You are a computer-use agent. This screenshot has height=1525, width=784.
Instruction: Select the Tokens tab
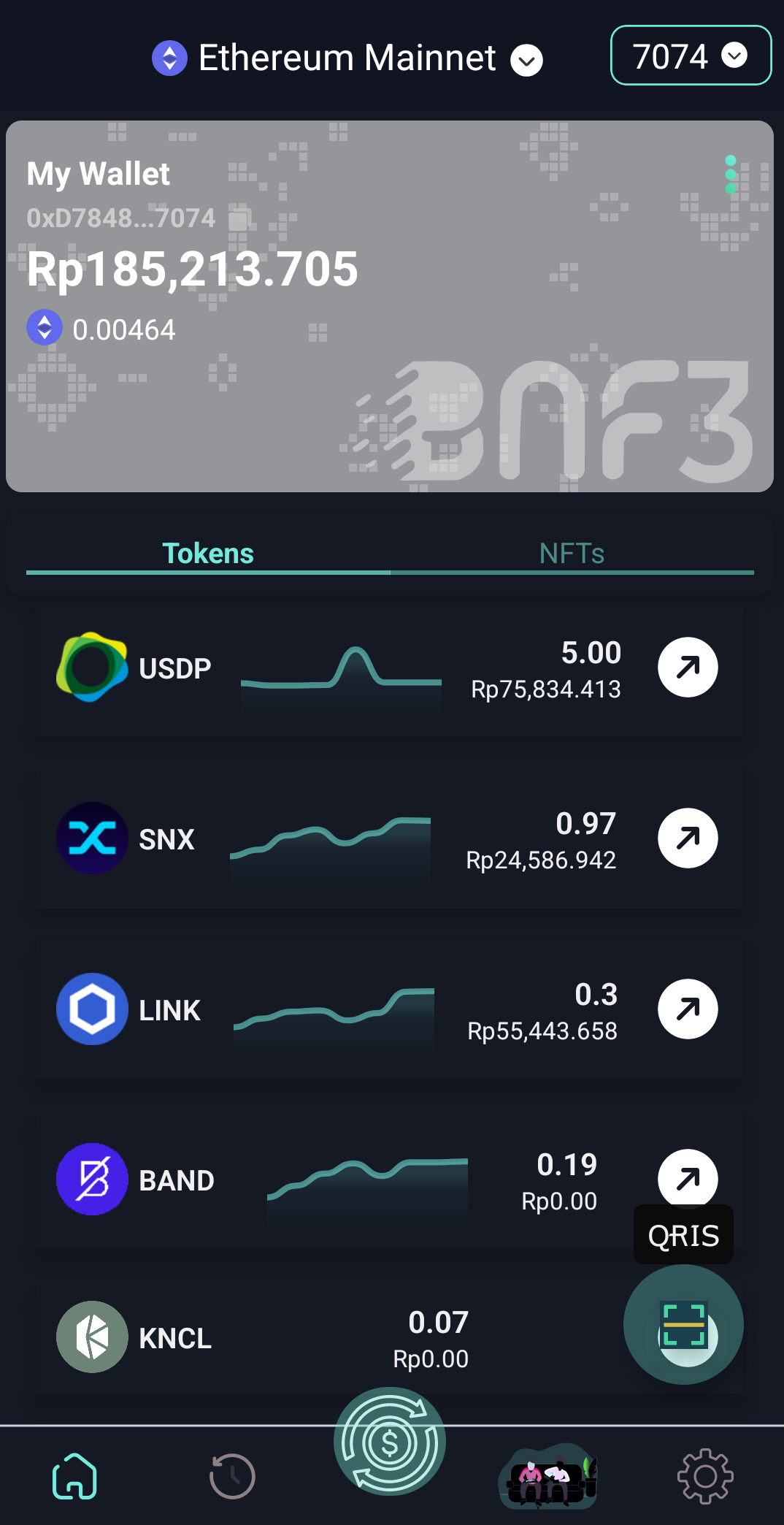[208, 554]
